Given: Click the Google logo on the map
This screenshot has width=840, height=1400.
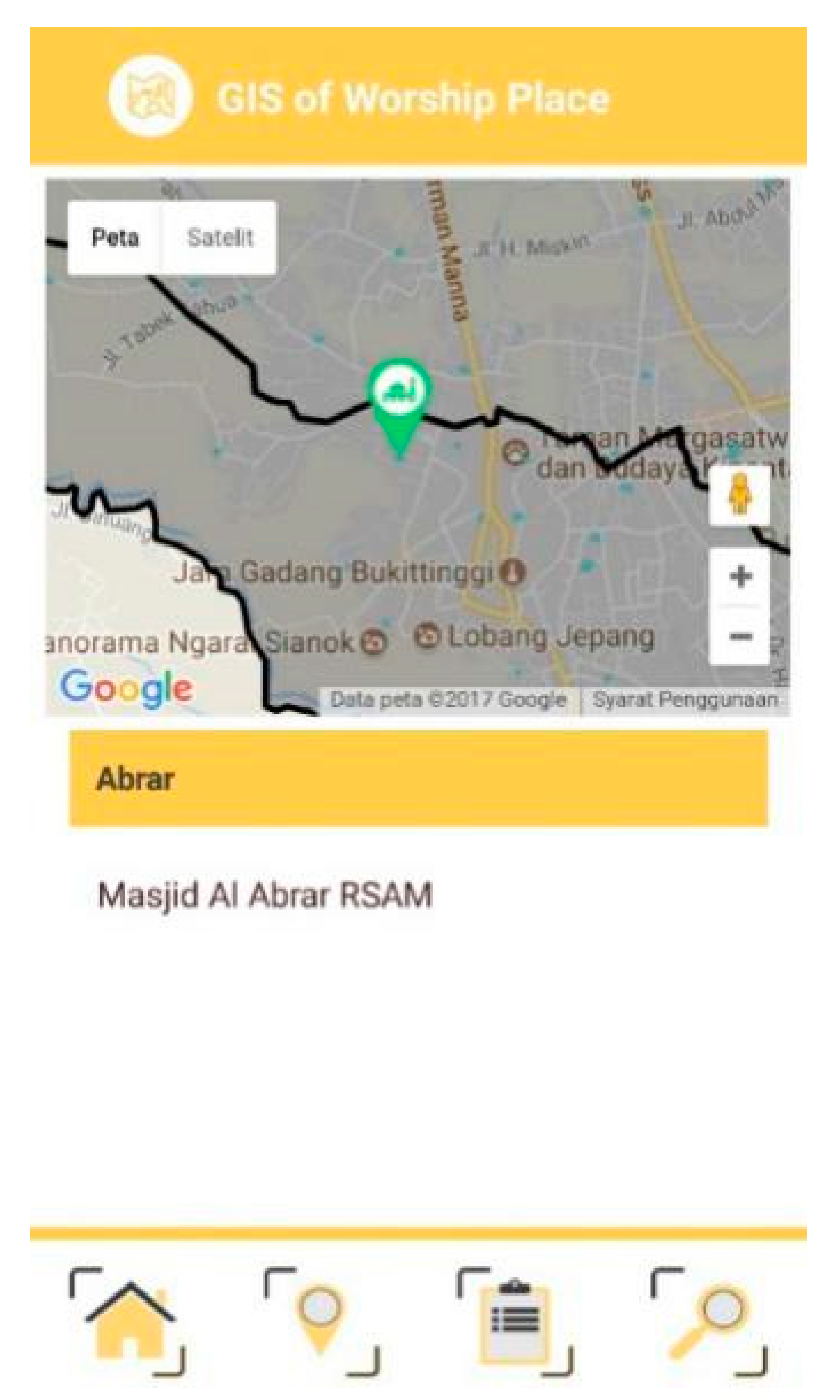Looking at the screenshot, I should point(127,689).
